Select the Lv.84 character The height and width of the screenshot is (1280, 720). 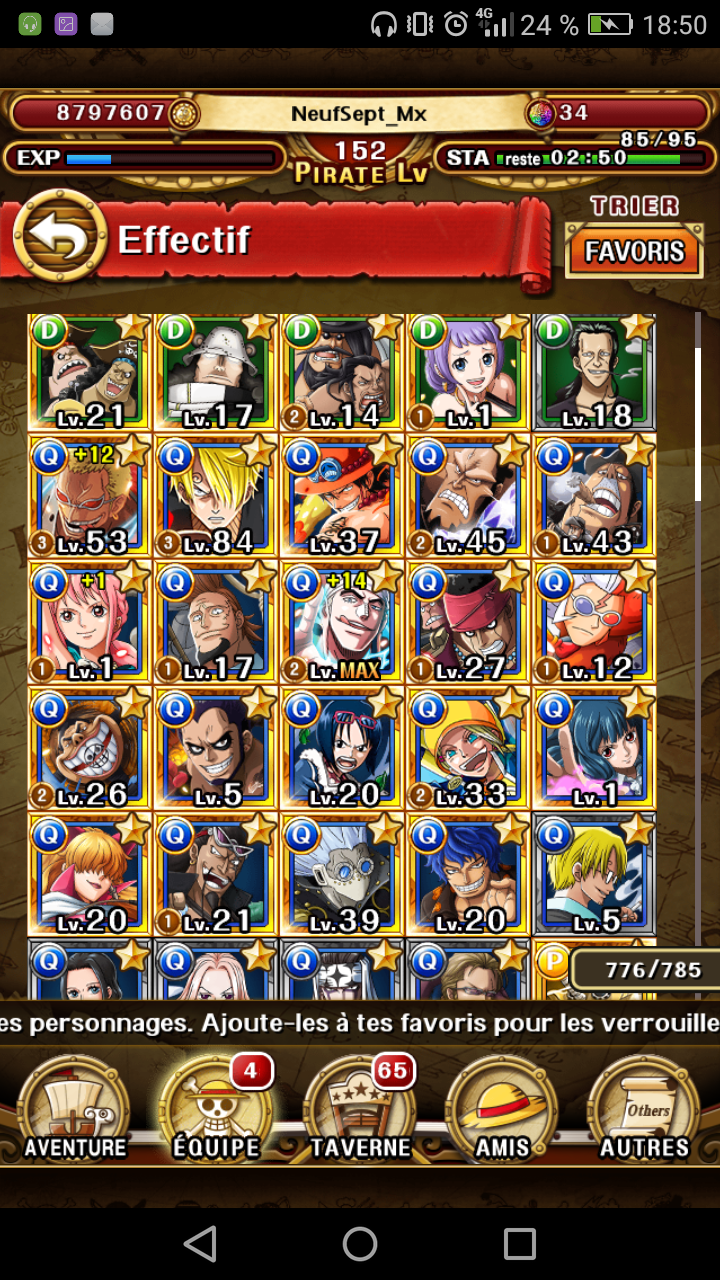pos(216,496)
